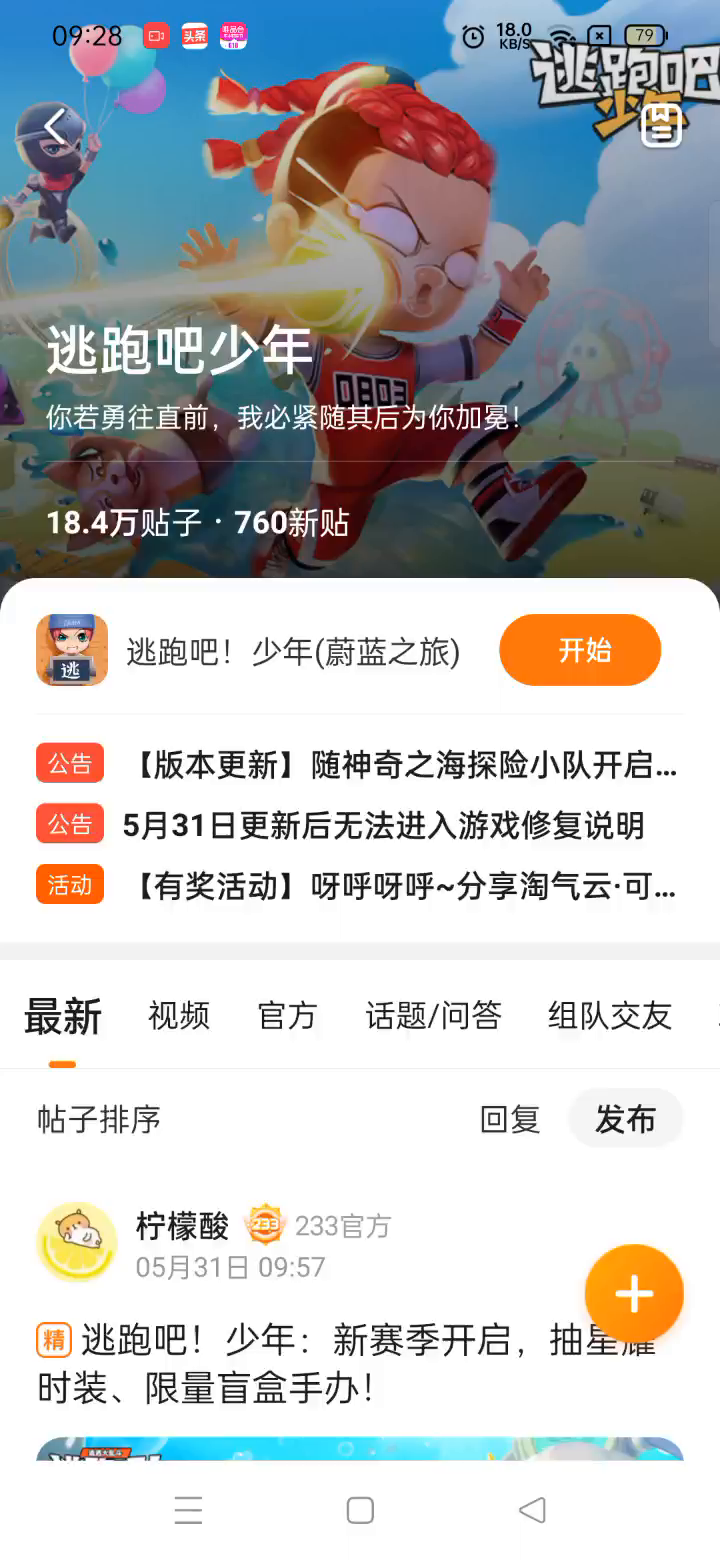The width and height of the screenshot is (720, 1560).
Task: Open the 有奖活动 event post
Action: [x=404, y=886]
